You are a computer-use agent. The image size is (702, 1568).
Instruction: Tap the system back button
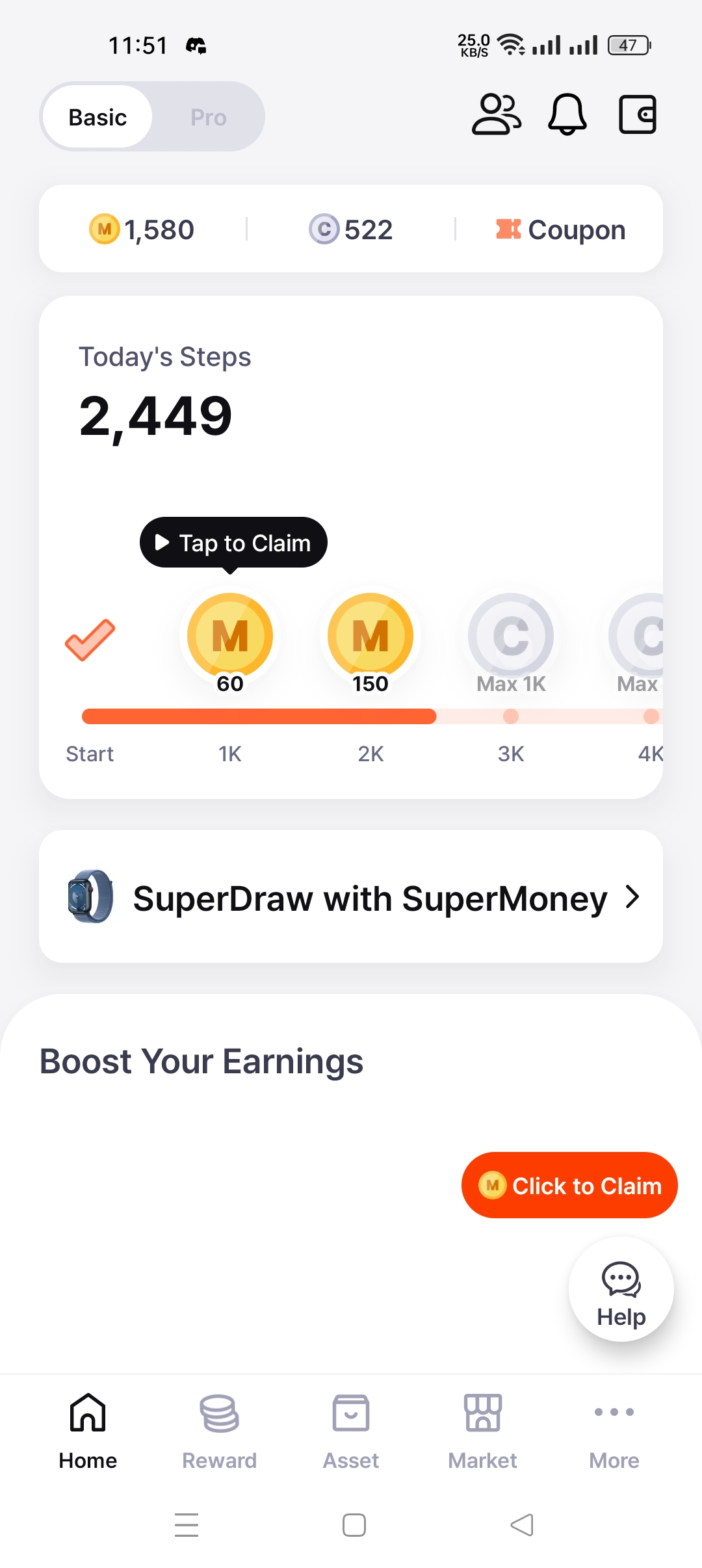click(x=521, y=1525)
